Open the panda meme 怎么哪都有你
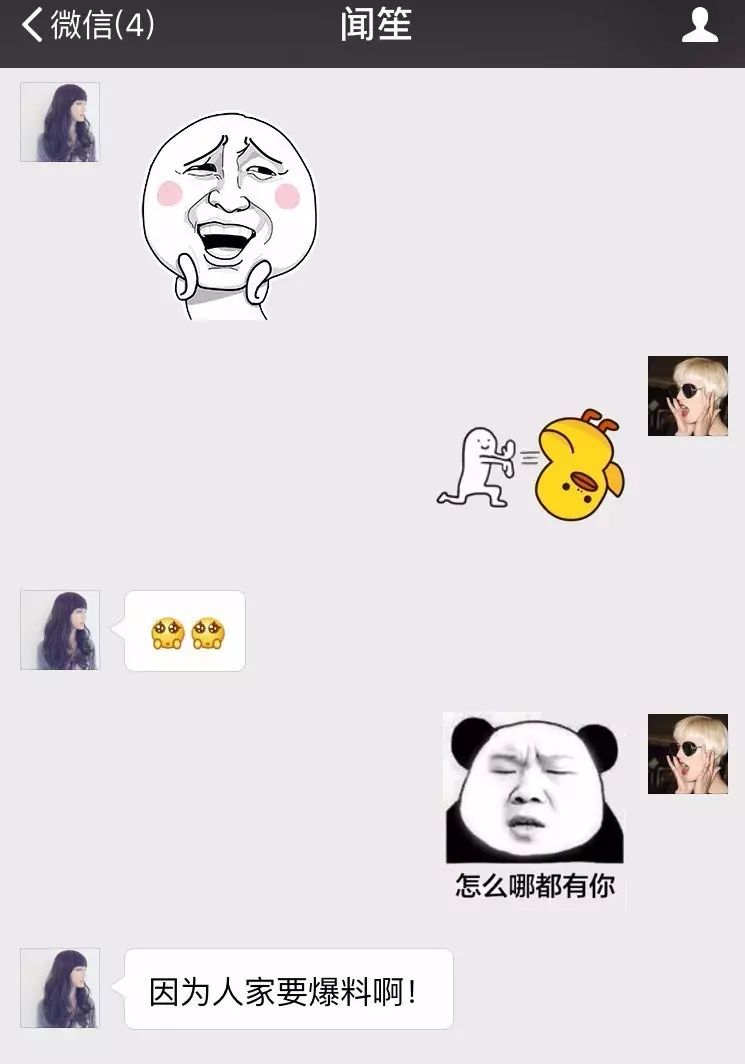 (534, 808)
